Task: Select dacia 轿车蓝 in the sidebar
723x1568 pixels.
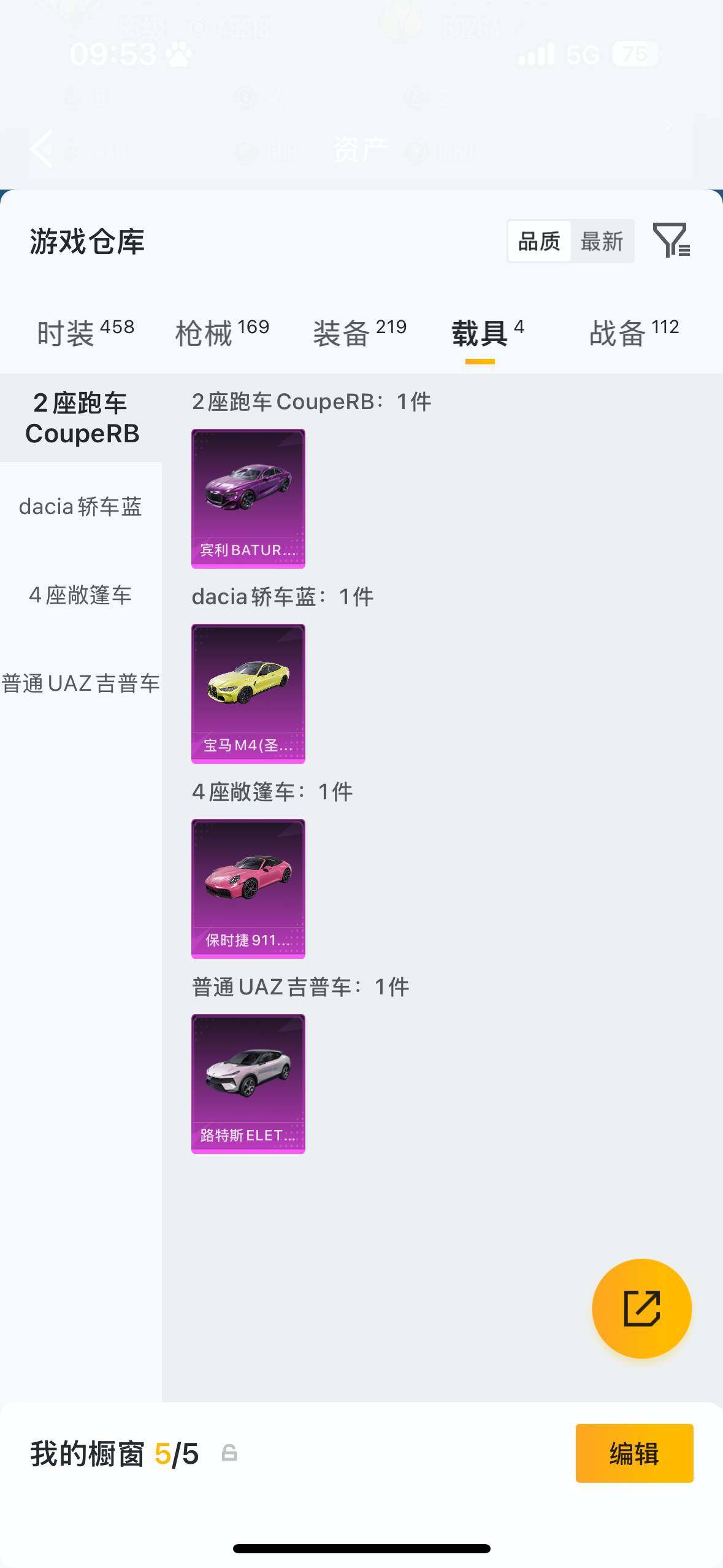Action: (x=81, y=507)
